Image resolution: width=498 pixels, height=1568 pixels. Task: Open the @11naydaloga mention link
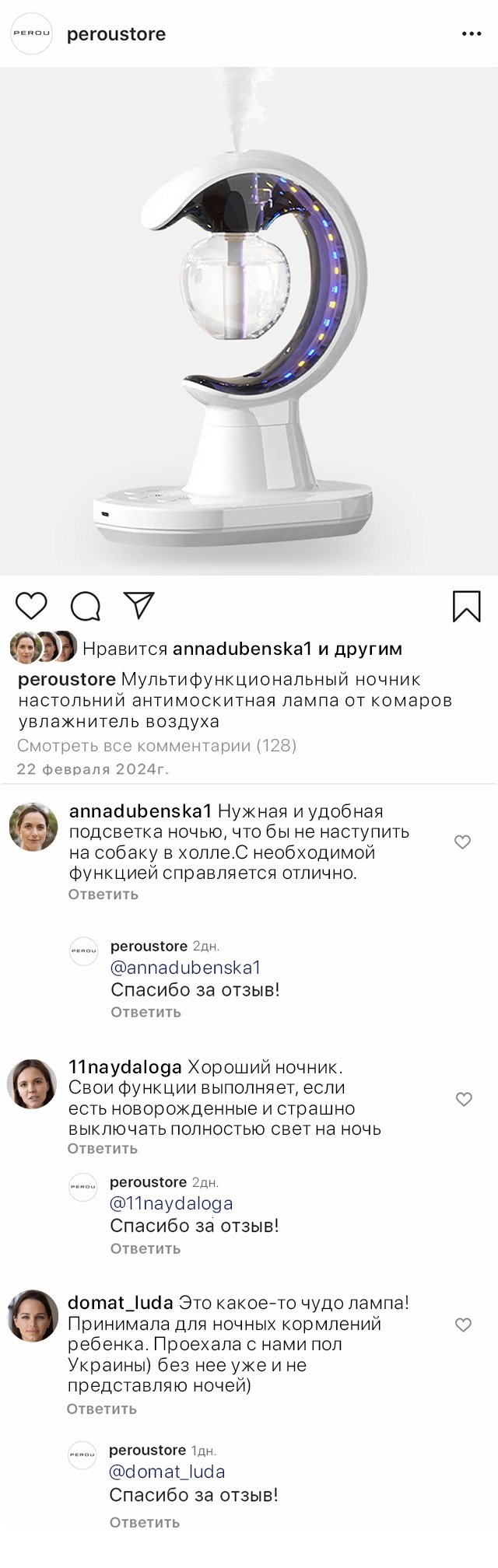(x=171, y=1203)
